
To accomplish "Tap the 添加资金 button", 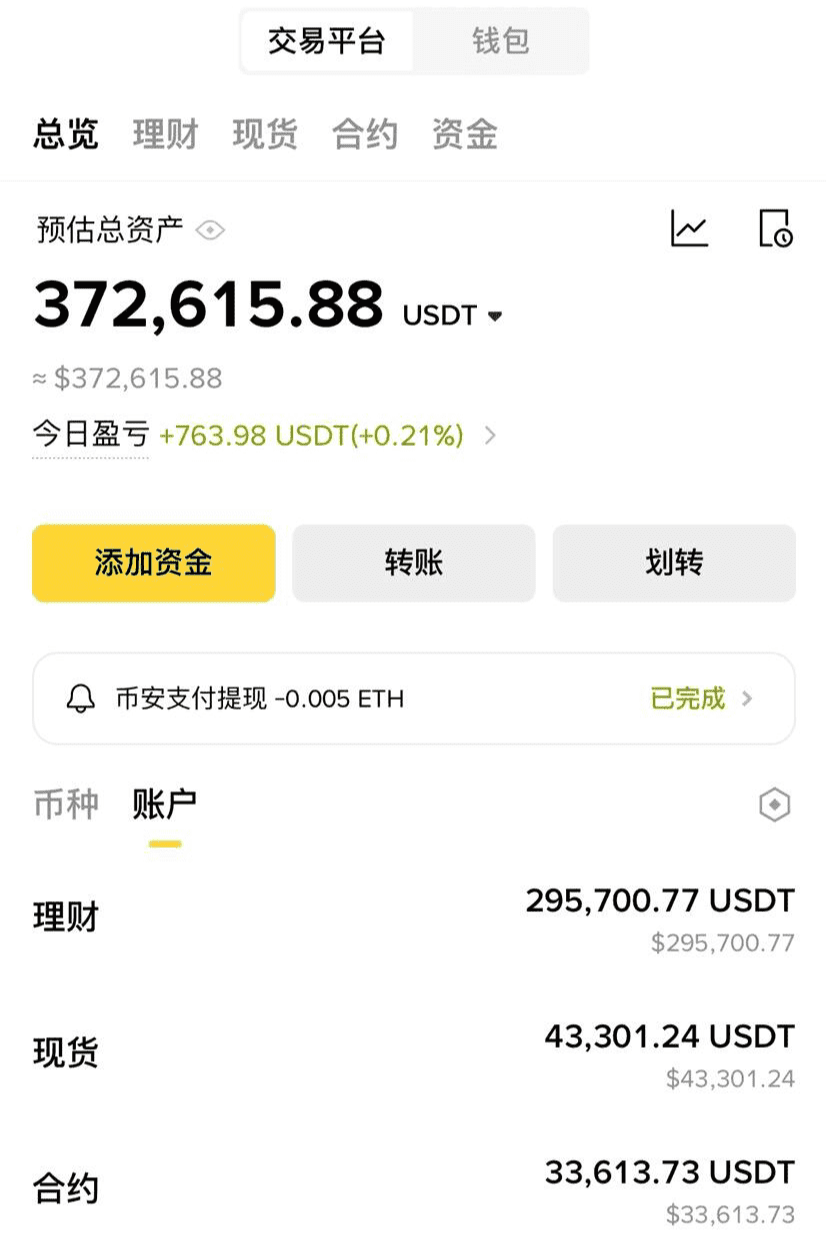I will (153, 563).
